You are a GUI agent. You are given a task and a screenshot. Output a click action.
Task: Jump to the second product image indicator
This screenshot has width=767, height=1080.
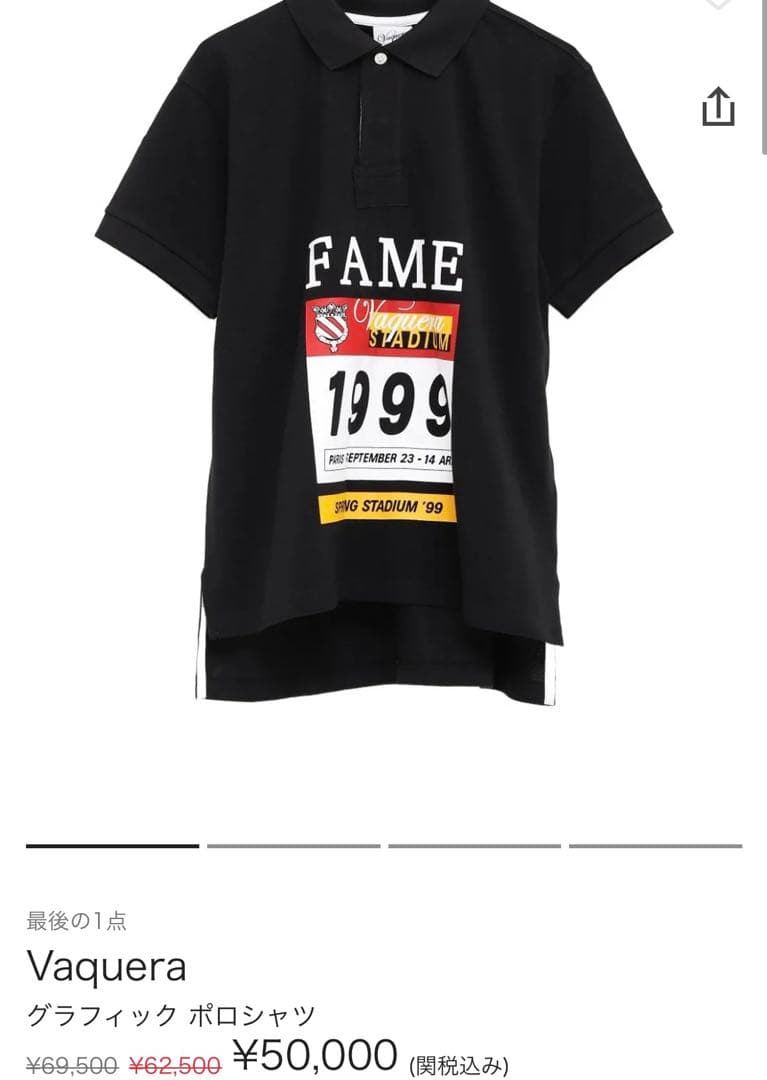[293, 846]
